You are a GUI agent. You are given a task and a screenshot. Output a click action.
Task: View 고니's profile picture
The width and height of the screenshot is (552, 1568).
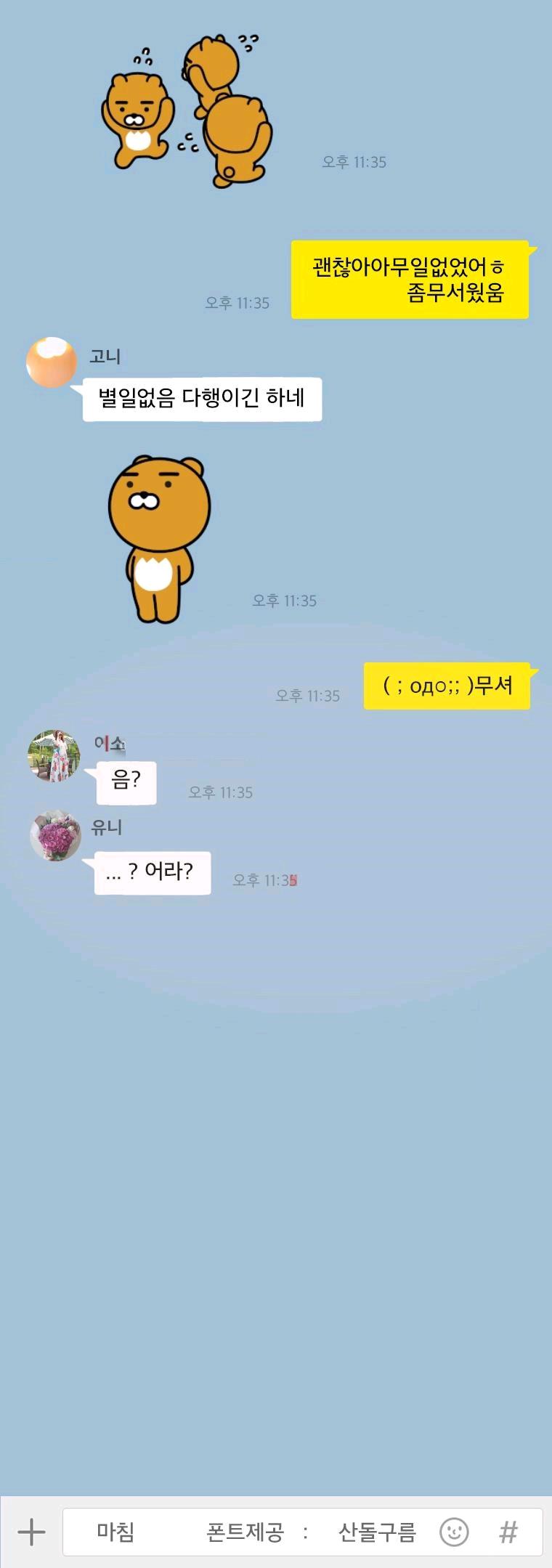pos(51,362)
